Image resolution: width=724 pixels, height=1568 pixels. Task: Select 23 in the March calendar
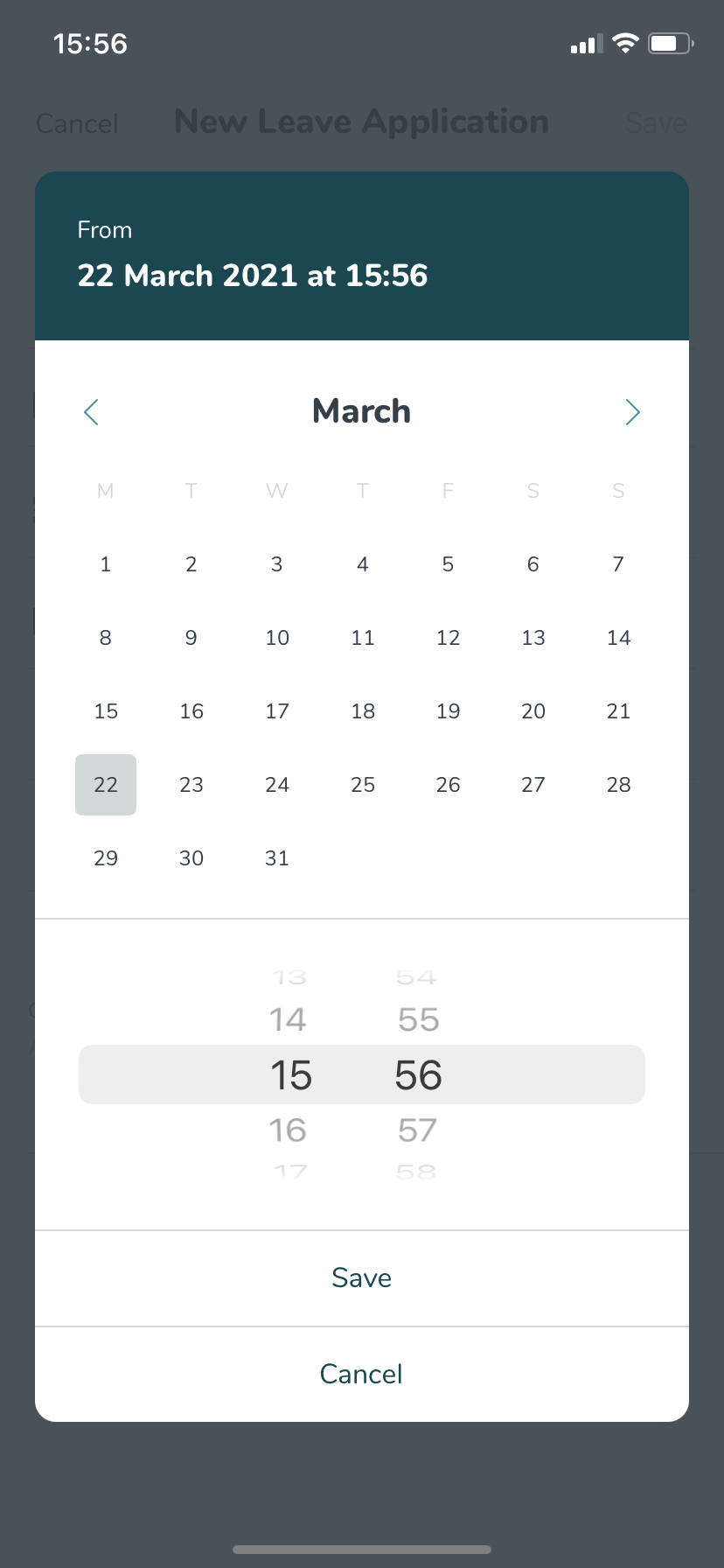tap(191, 785)
